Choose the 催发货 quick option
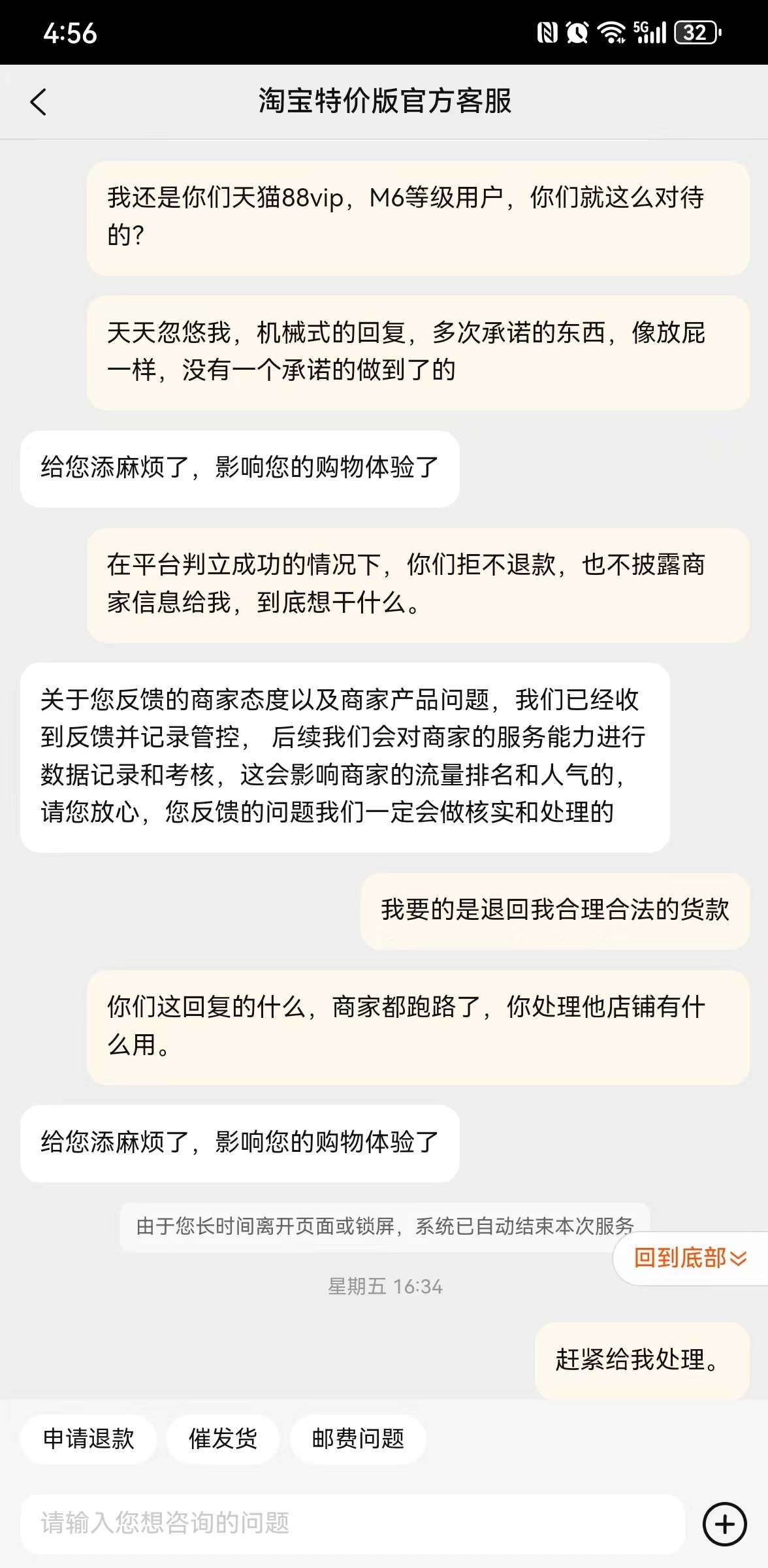The width and height of the screenshot is (768, 1568). [223, 1439]
